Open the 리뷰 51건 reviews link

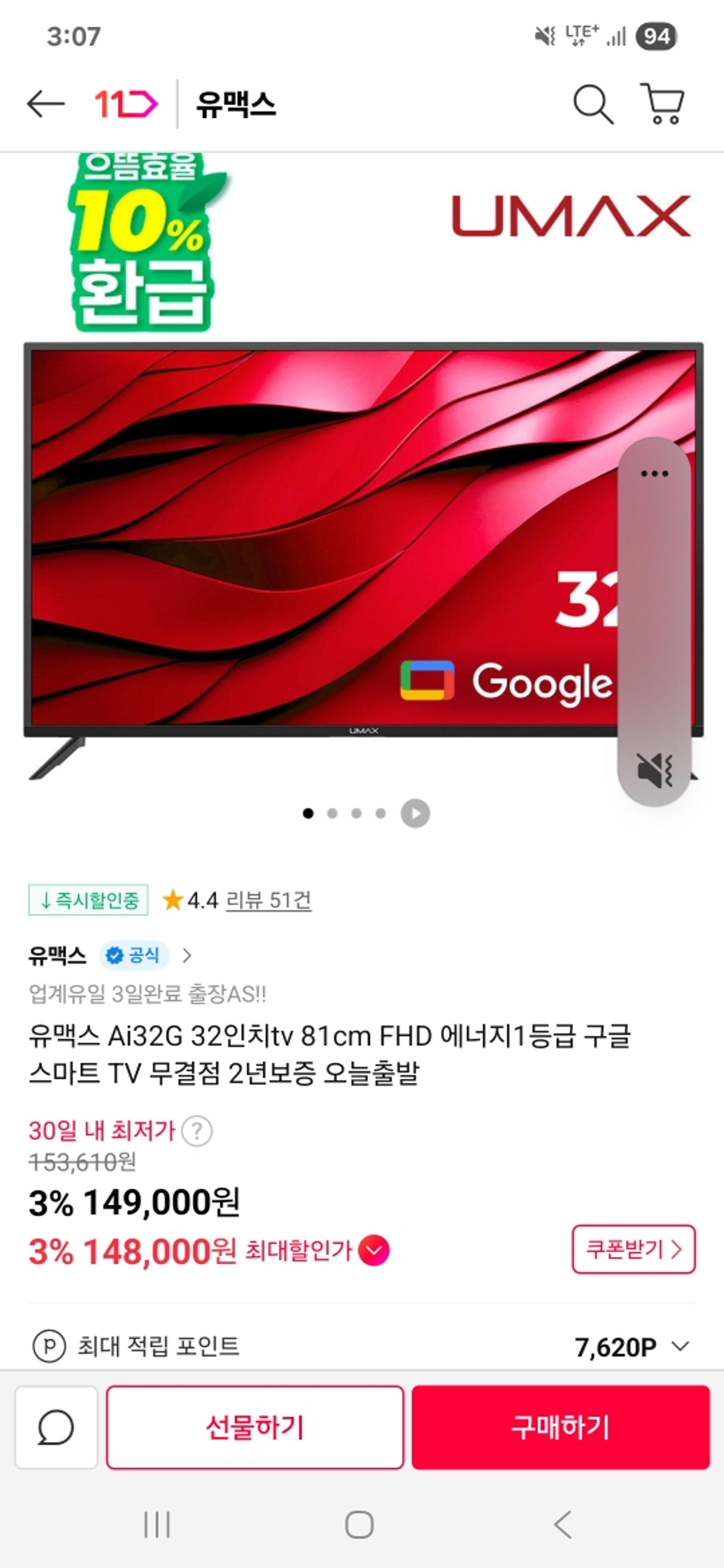(269, 900)
